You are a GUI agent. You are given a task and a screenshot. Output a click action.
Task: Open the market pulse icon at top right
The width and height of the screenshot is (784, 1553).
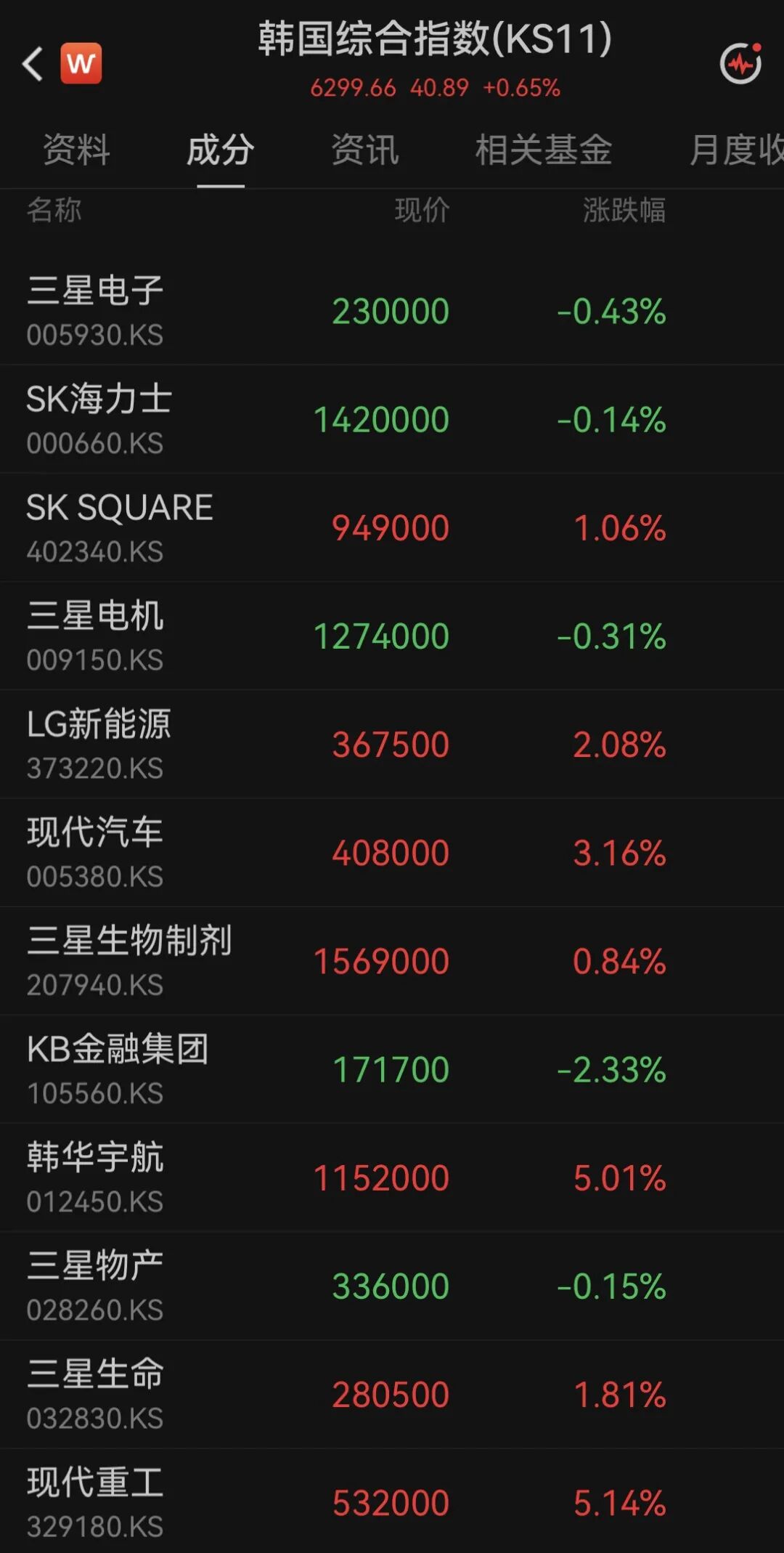tap(740, 64)
